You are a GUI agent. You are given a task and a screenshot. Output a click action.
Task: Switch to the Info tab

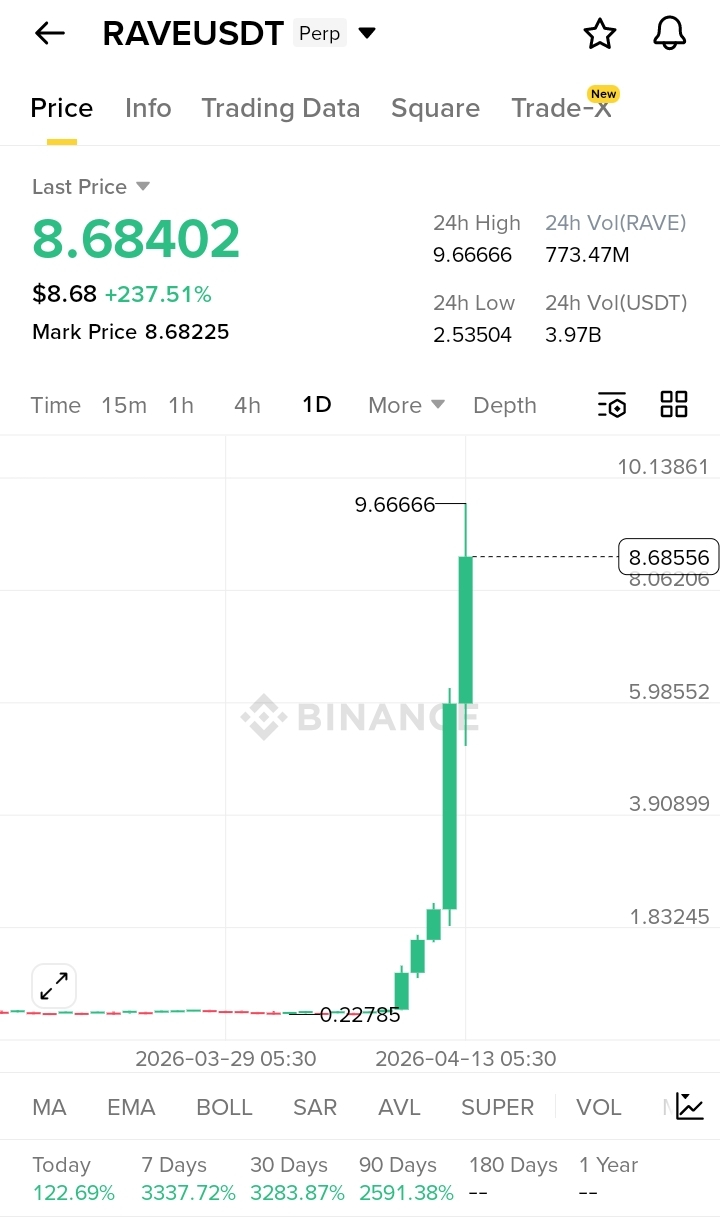pos(148,108)
